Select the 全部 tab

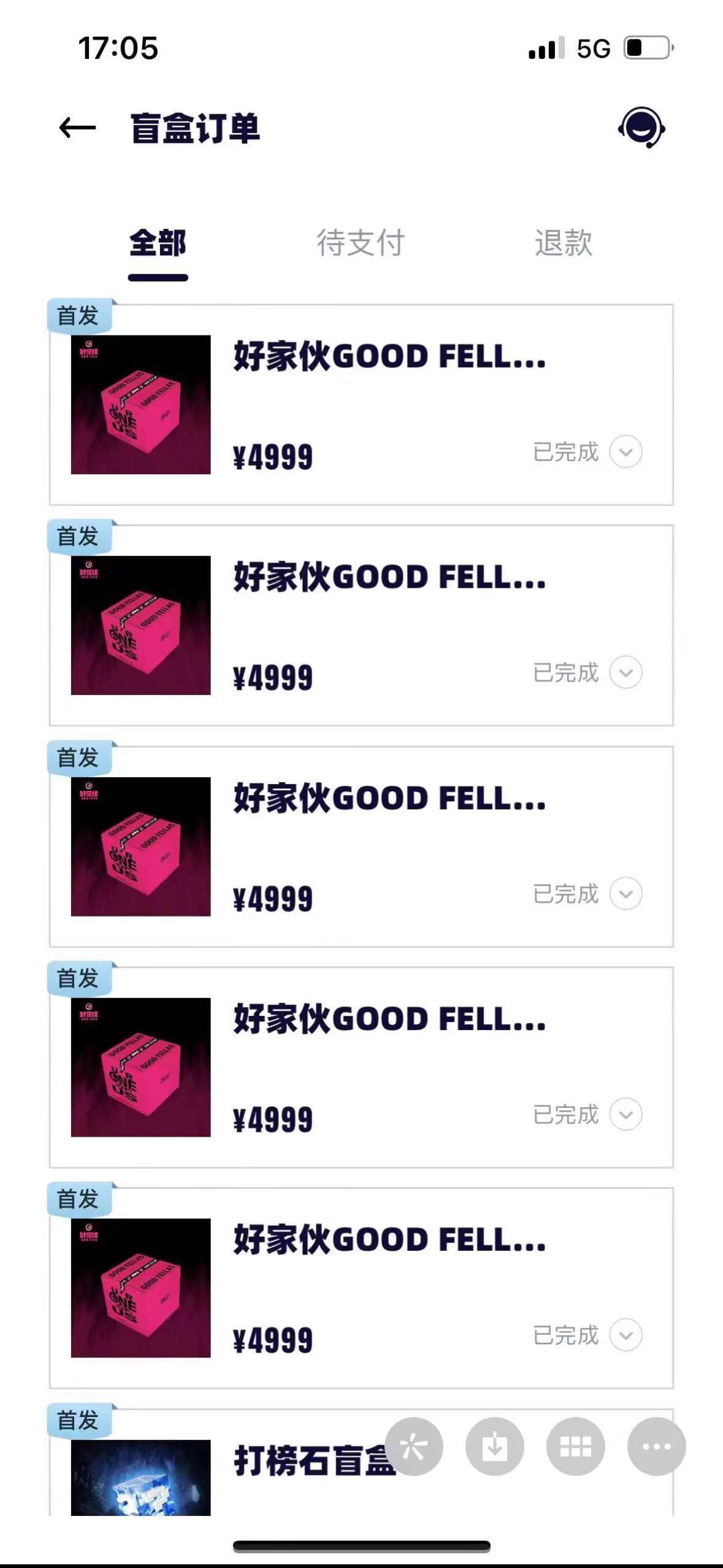(x=158, y=243)
